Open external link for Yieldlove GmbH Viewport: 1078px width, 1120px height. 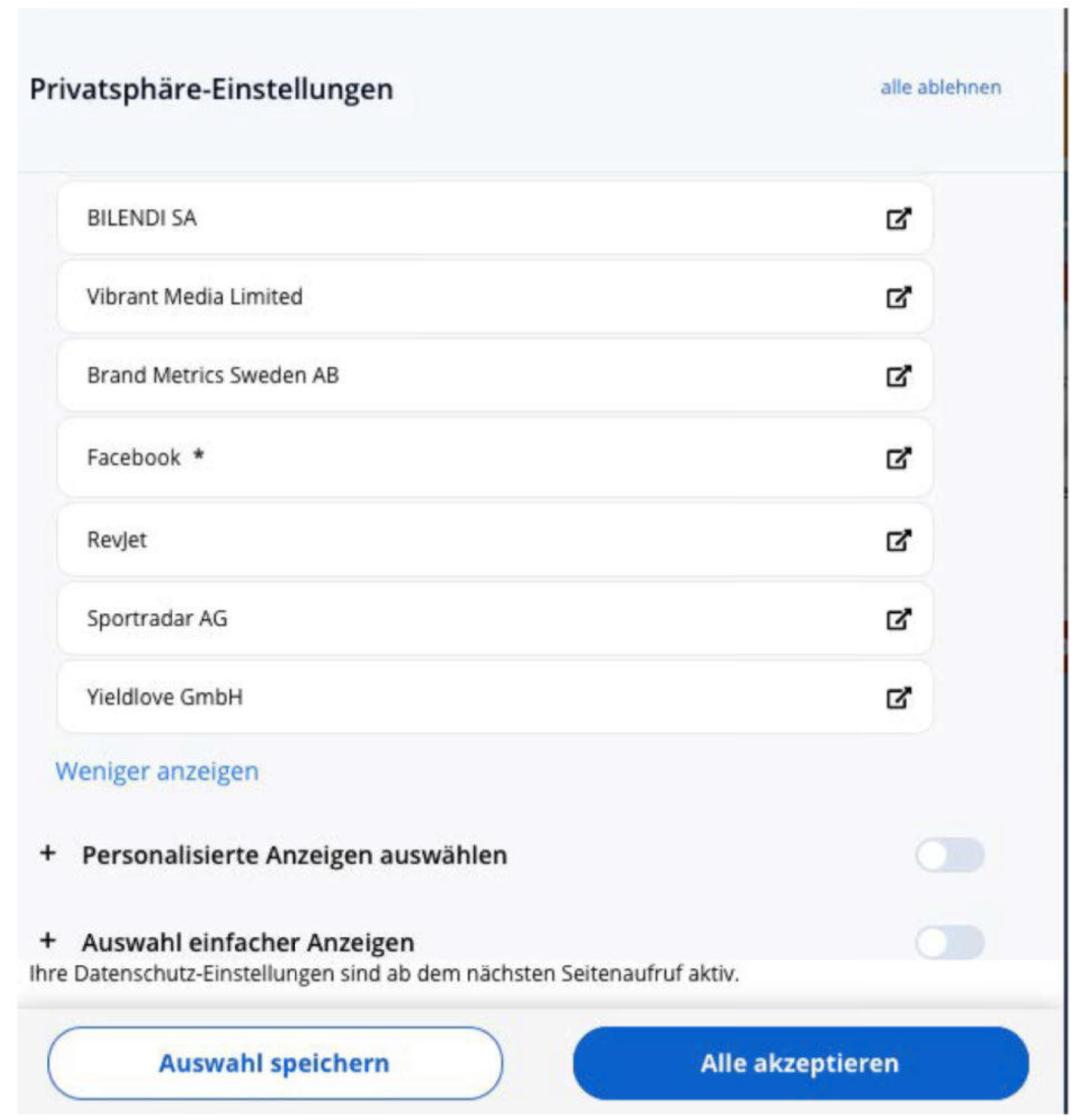[898, 697]
